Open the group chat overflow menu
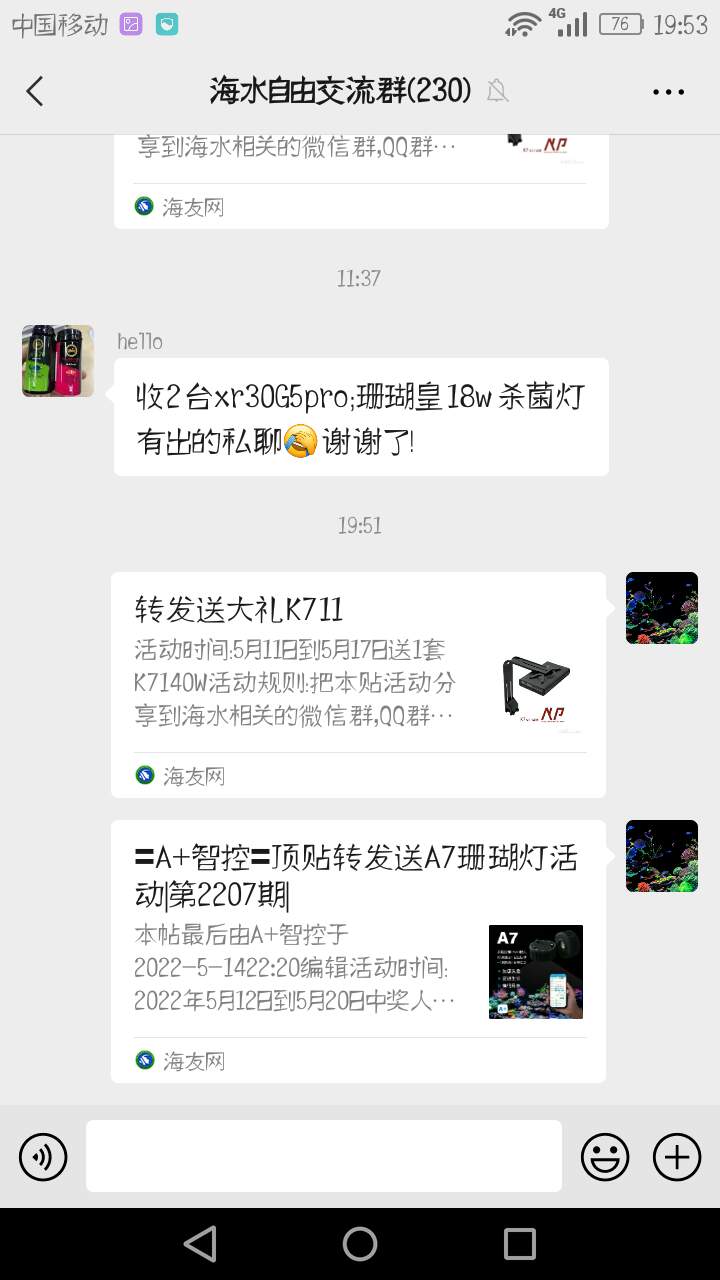720x1280 pixels. 668,91
